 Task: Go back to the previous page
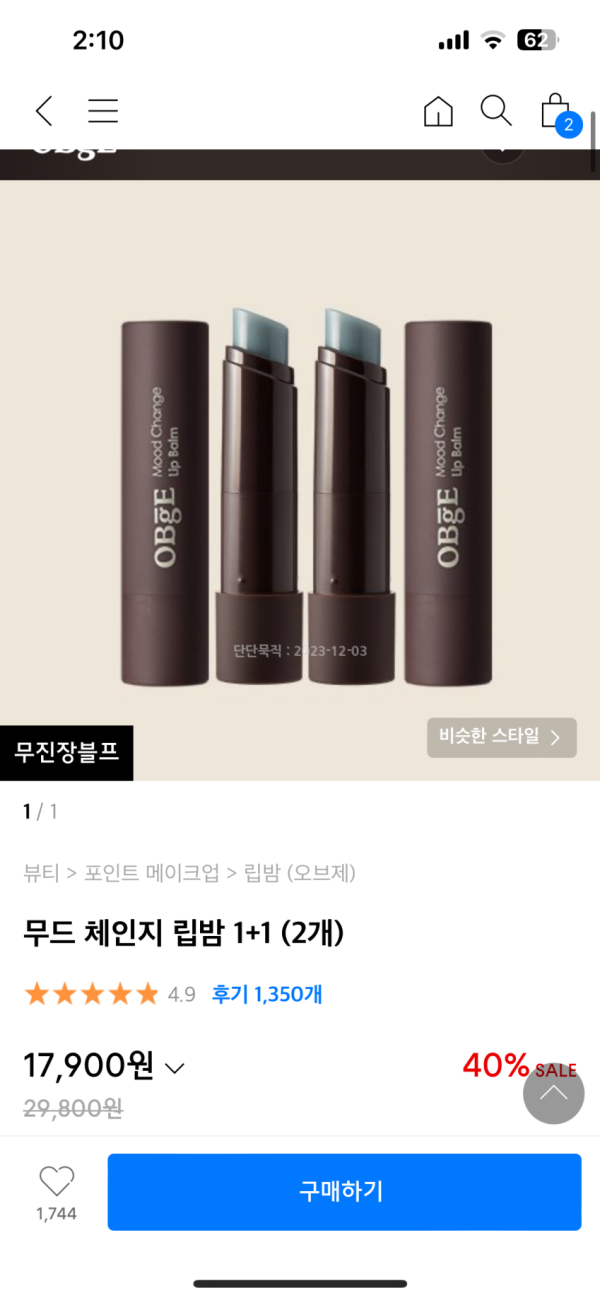[x=44, y=111]
